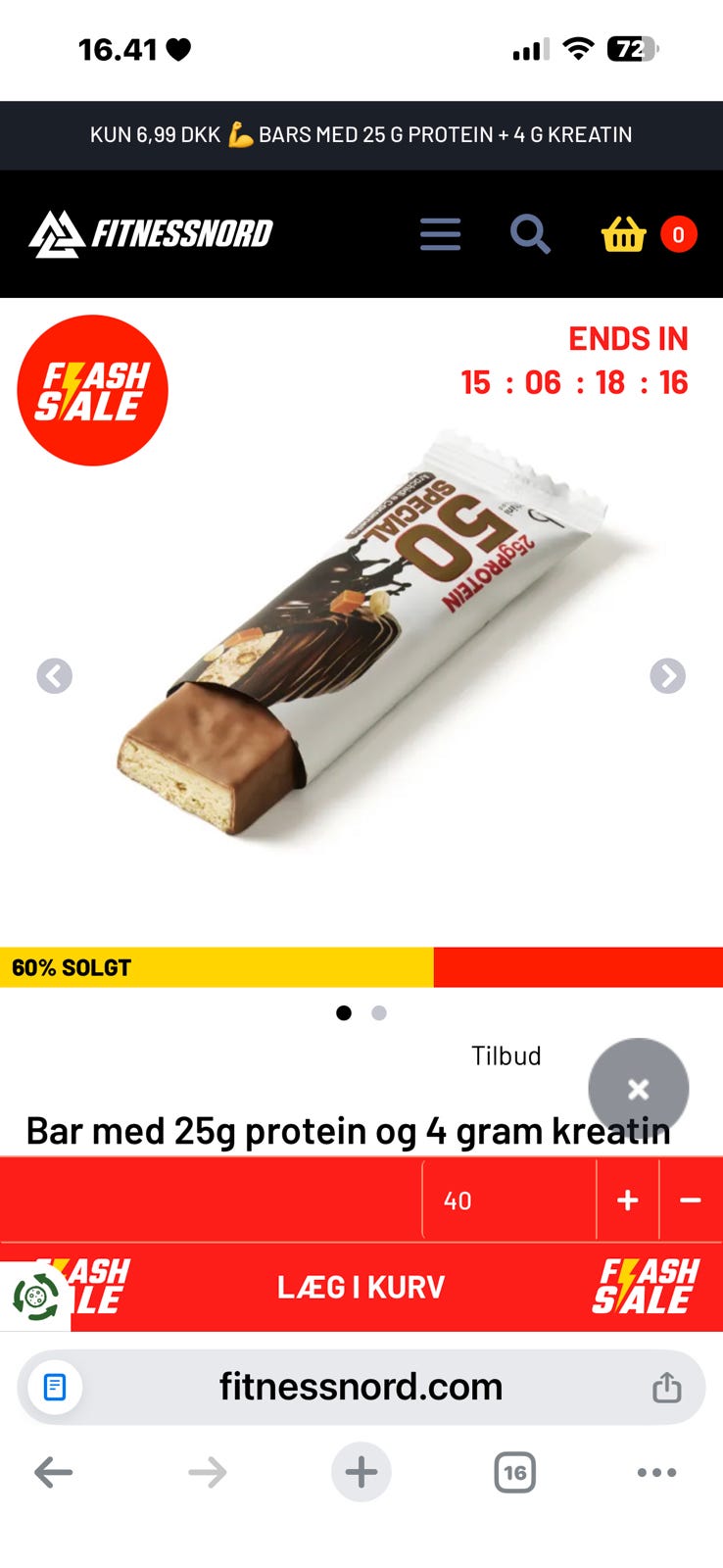Show the previous product image
Viewport: 723px width, 1568px height.
pyautogui.click(x=55, y=676)
